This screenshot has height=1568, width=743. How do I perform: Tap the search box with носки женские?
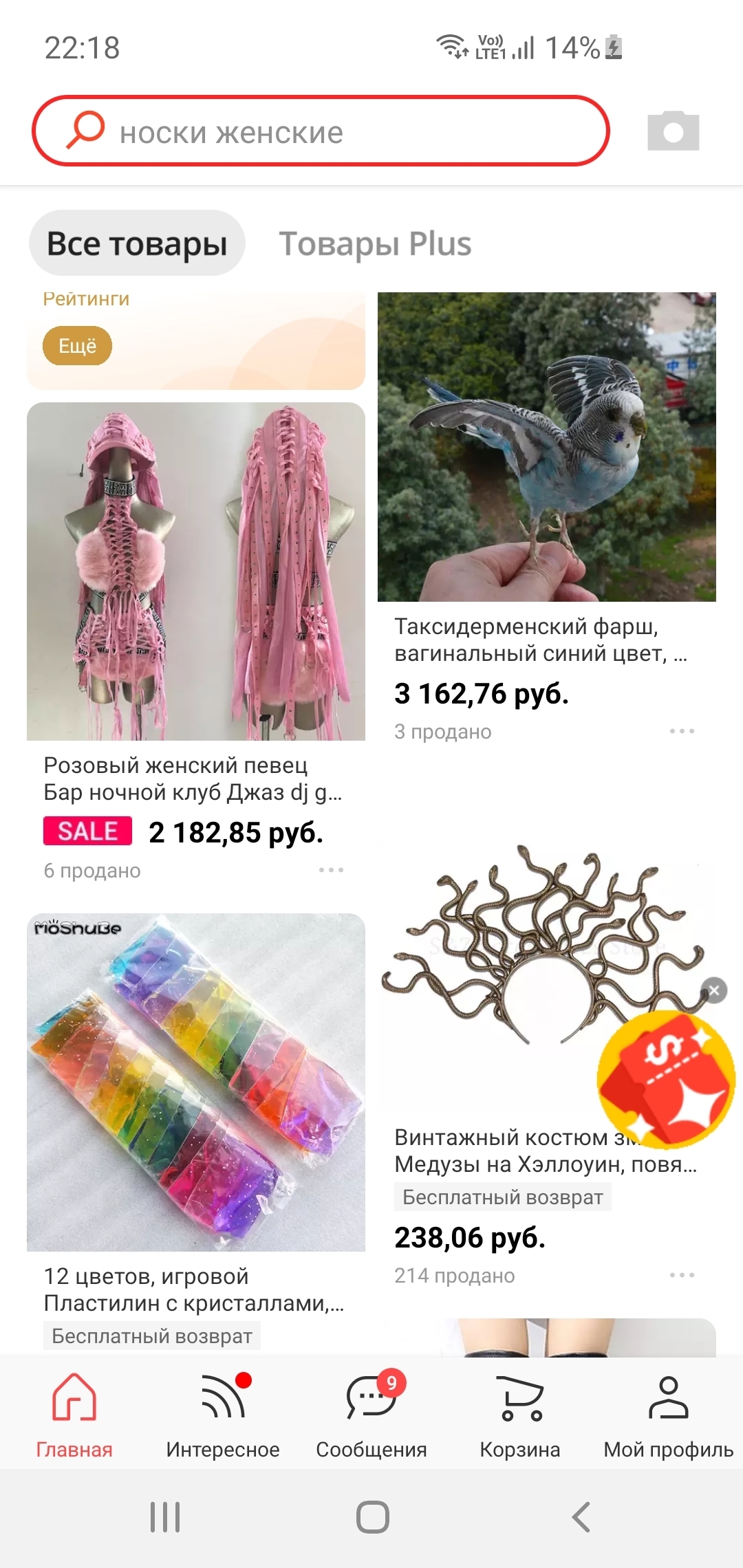(321, 131)
